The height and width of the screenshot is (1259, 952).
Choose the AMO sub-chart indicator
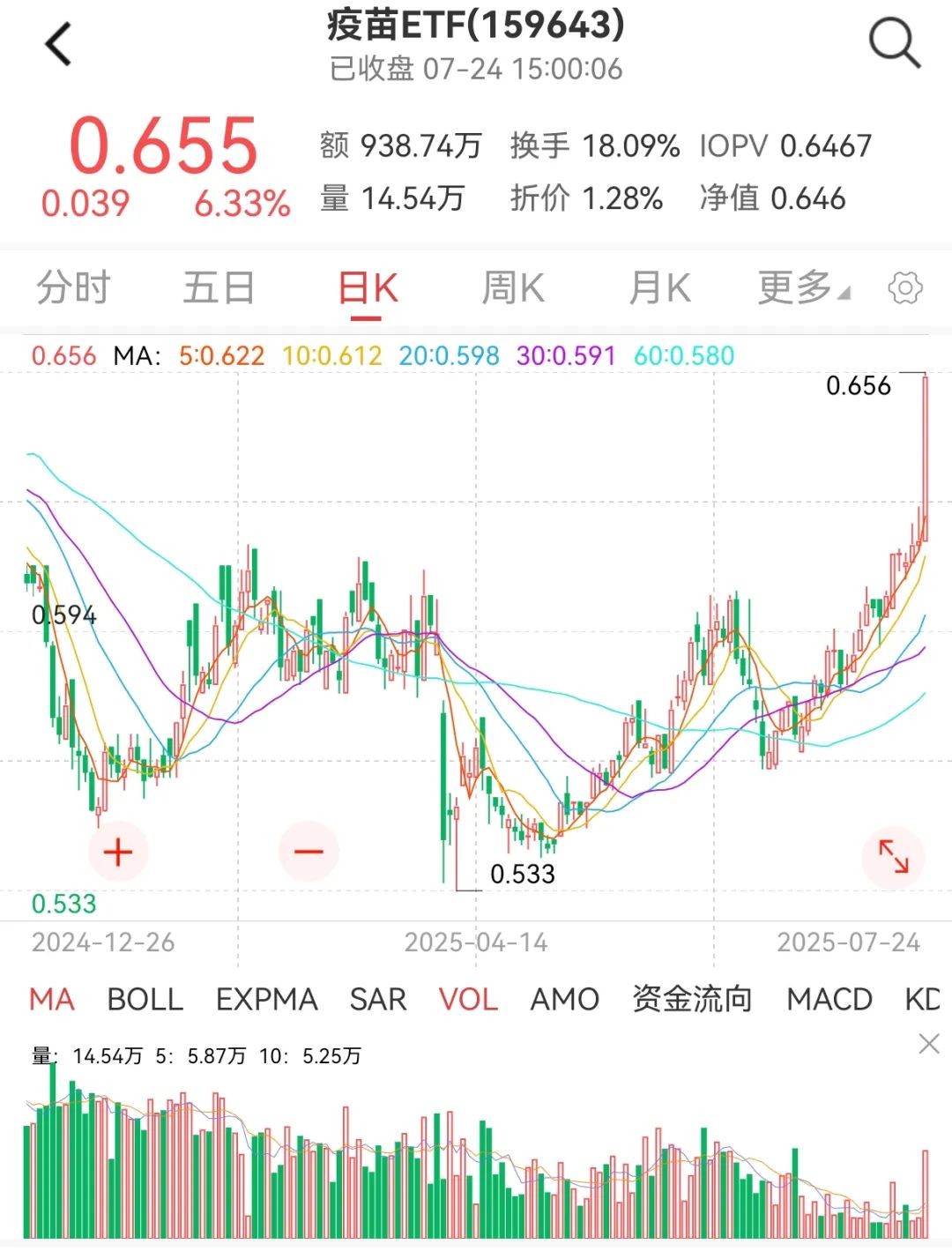(564, 999)
